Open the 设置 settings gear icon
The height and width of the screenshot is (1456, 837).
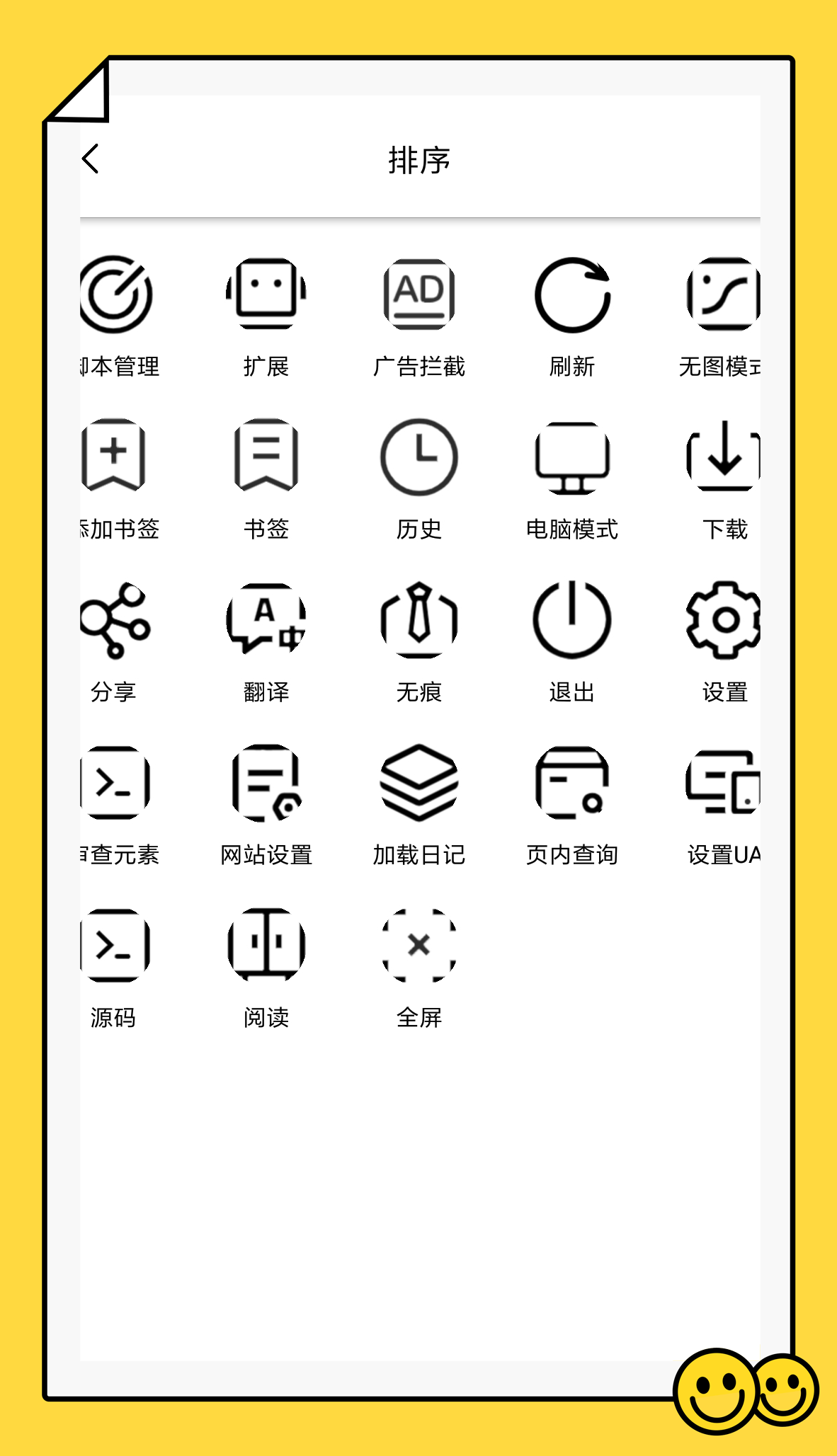click(724, 621)
